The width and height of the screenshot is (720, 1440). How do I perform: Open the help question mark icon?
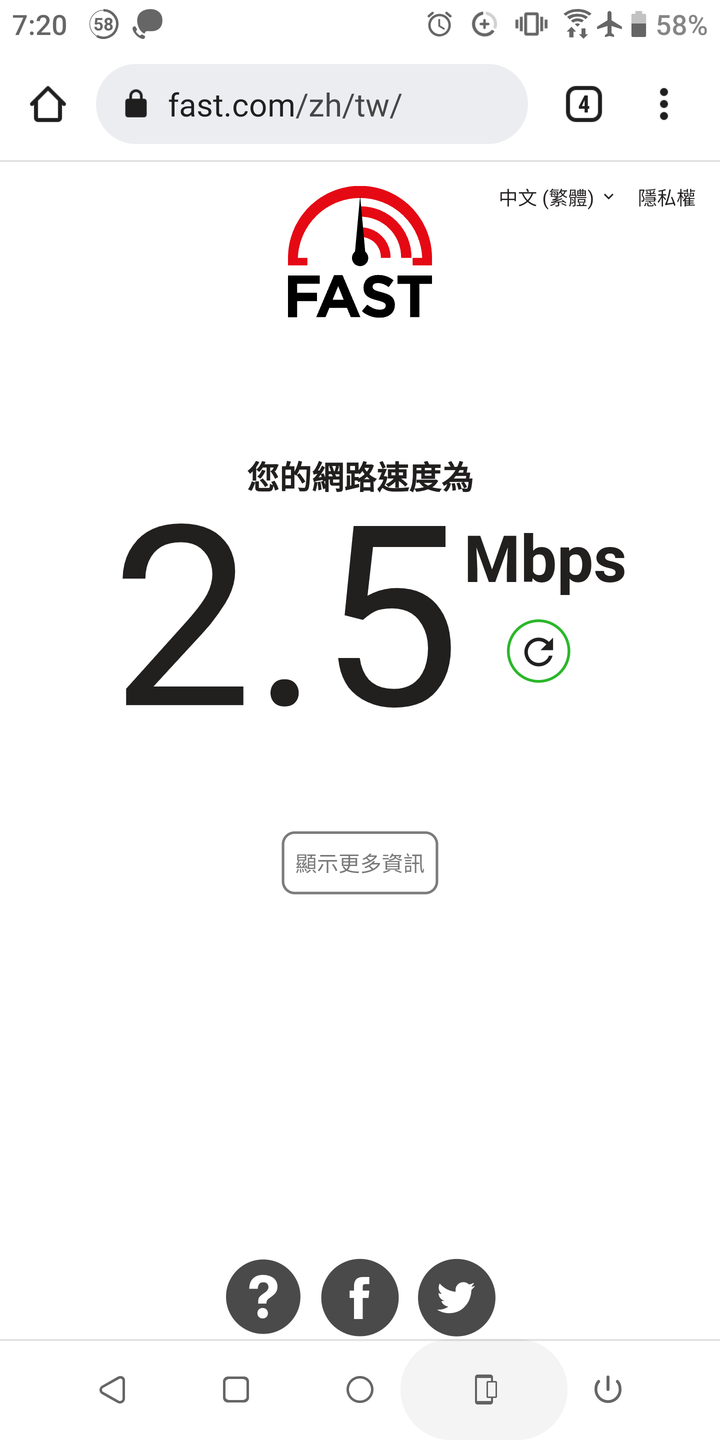(x=263, y=1298)
